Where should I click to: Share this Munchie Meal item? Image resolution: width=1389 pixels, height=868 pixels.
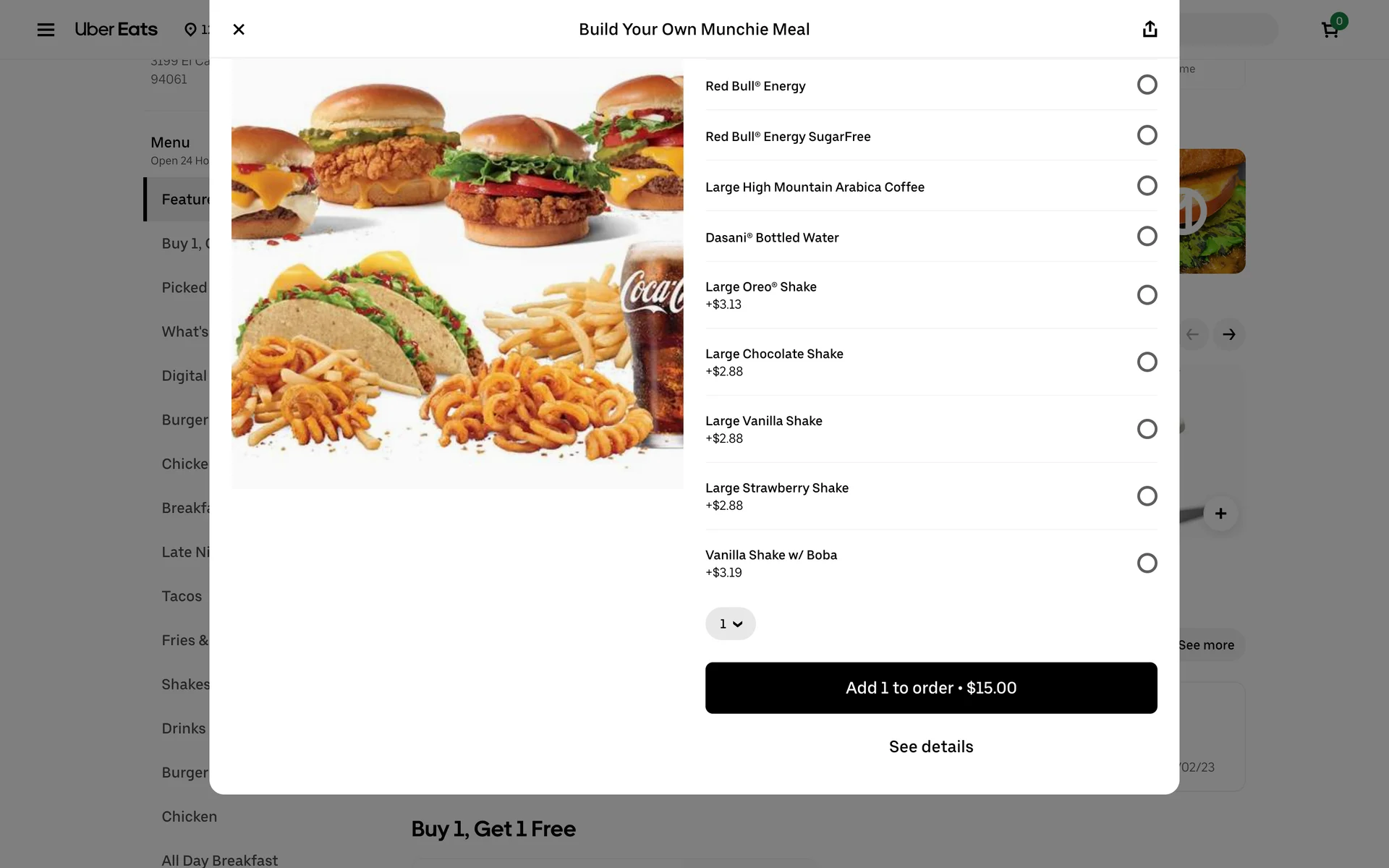pyautogui.click(x=1150, y=30)
